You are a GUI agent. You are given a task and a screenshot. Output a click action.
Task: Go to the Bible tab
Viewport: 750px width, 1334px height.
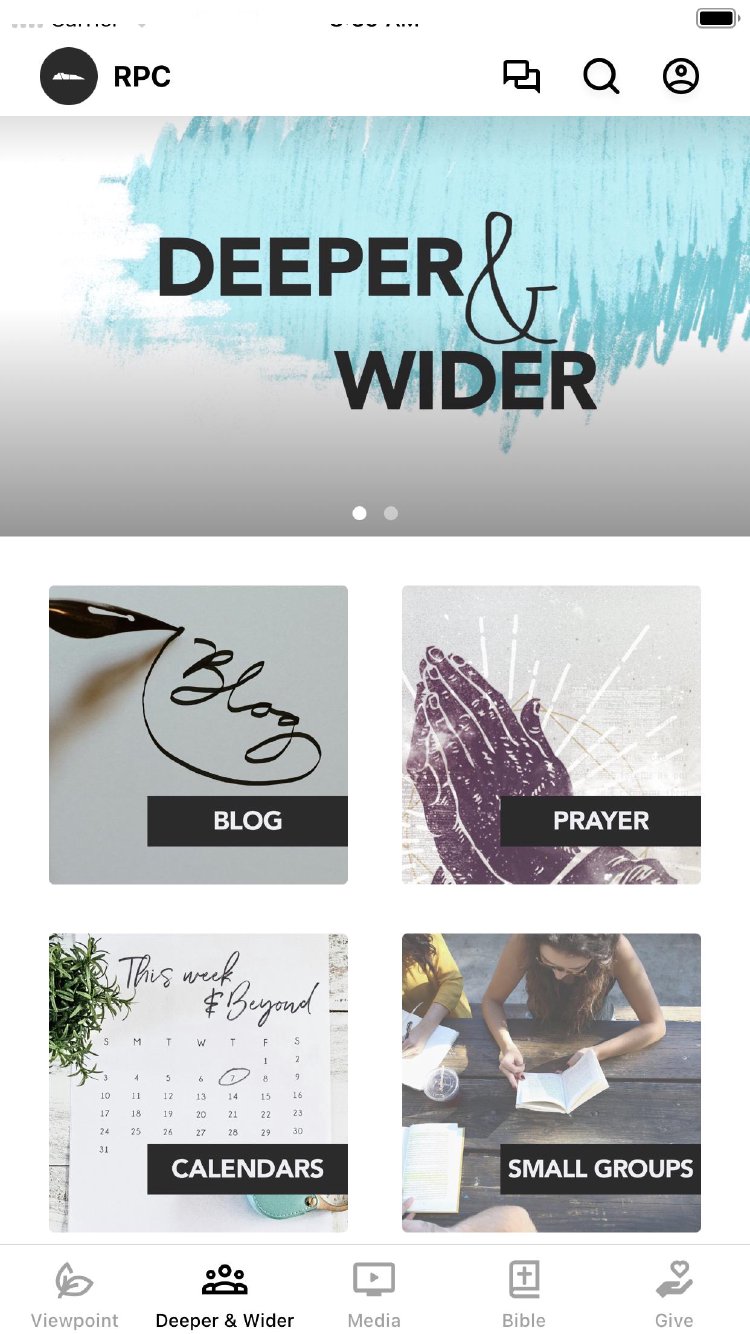tap(524, 1295)
